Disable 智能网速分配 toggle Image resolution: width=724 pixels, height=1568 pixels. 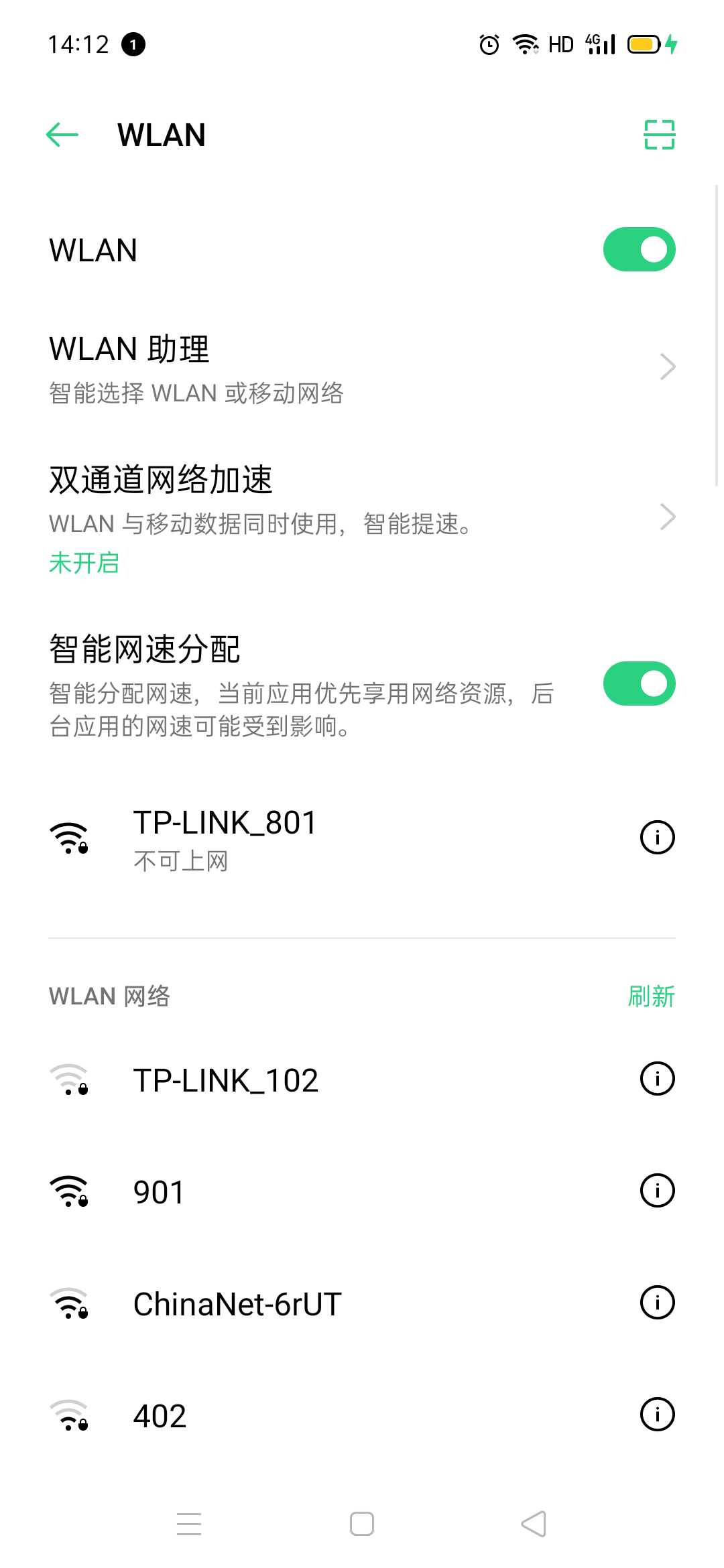[x=639, y=684]
